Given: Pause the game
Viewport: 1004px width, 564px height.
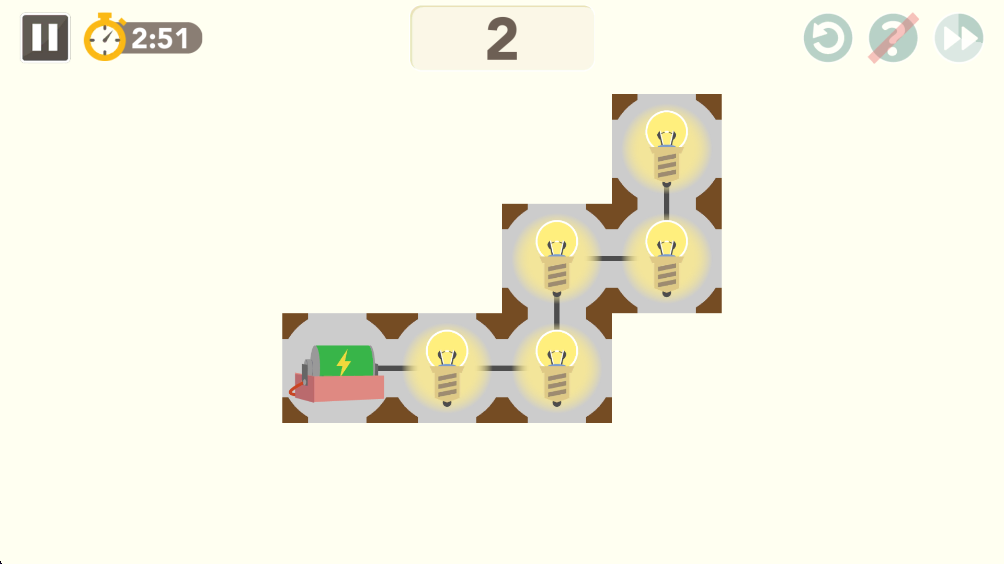Looking at the screenshot, I should coord(45,38).
